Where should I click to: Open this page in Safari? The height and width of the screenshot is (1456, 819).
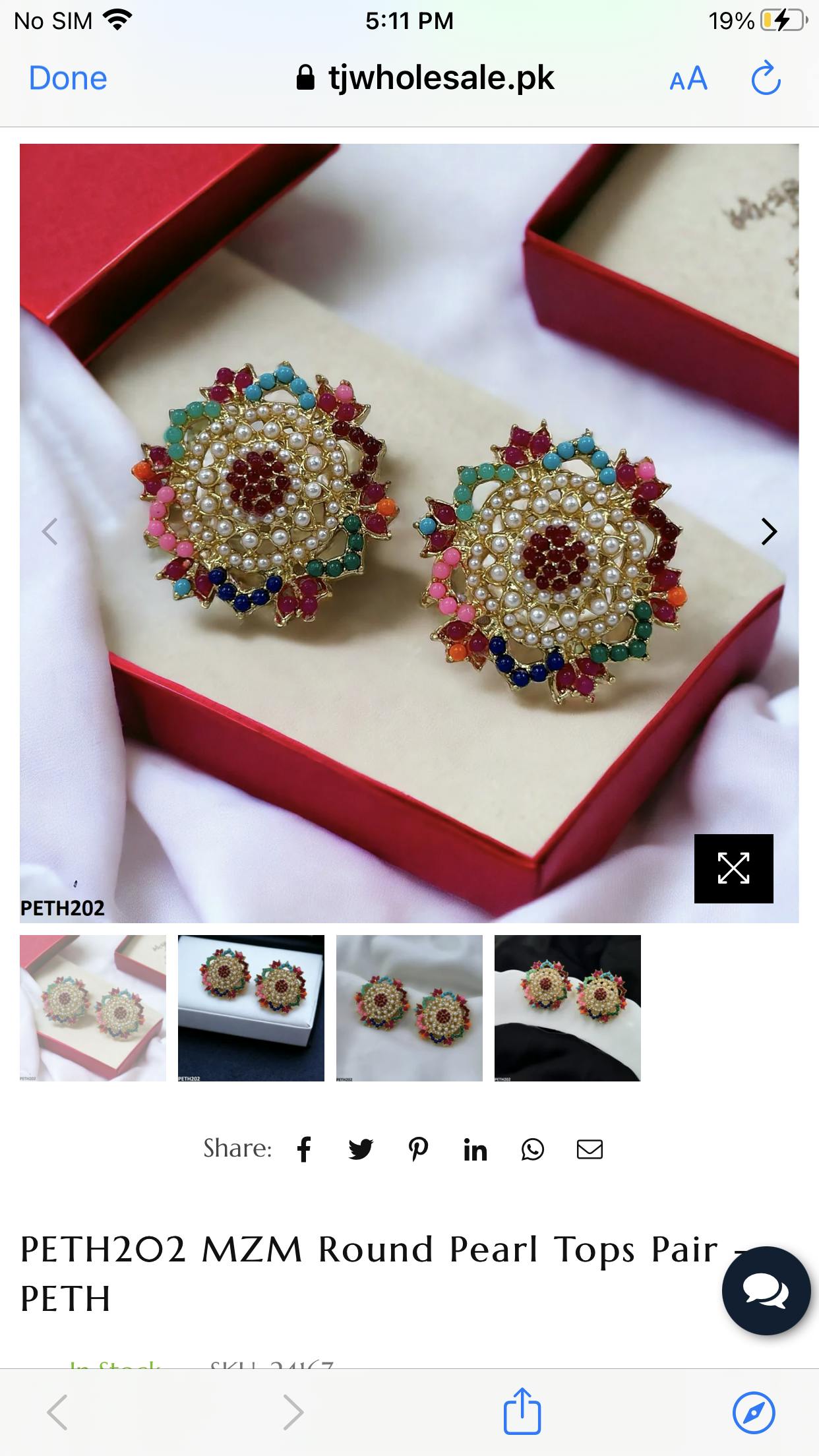tap(754, 1412)
